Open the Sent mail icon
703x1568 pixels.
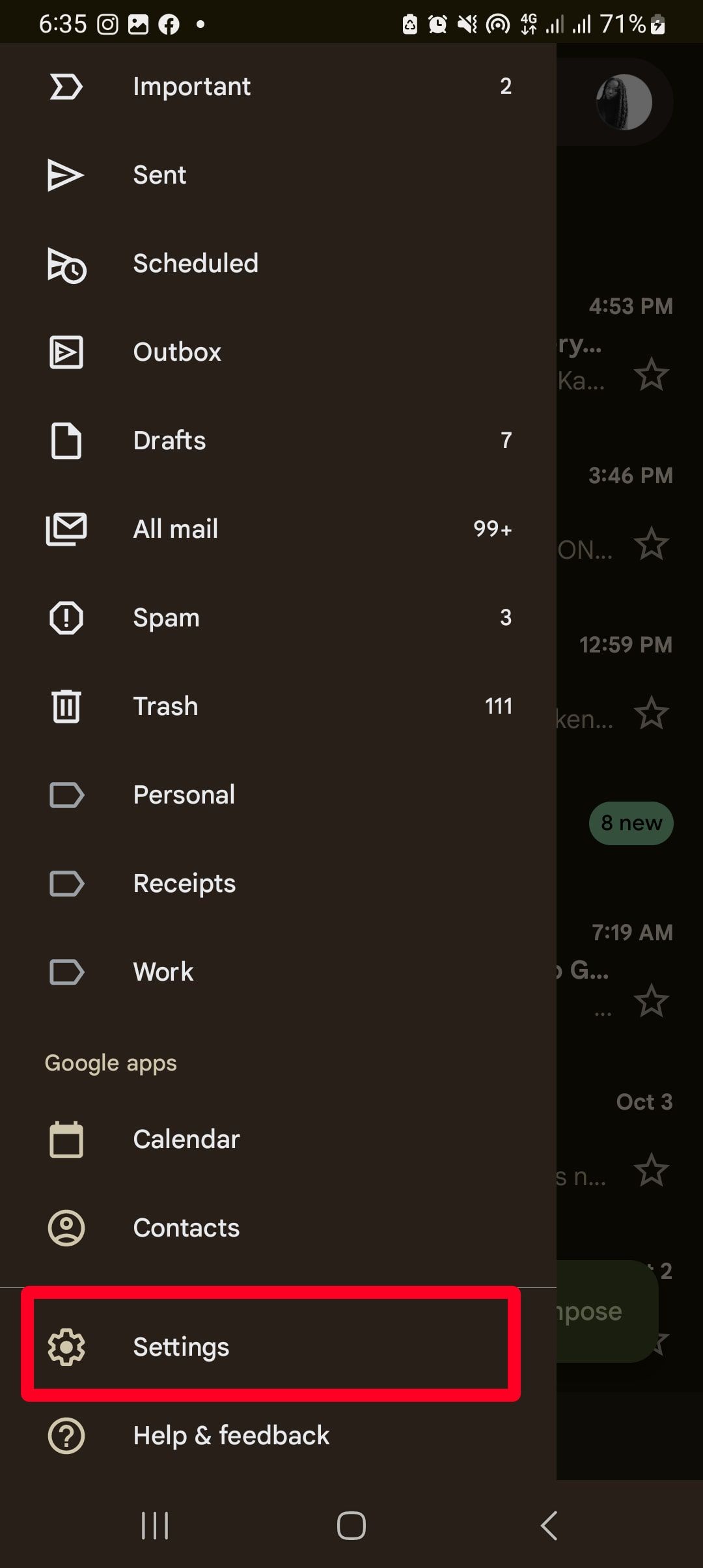(x=65, y=174)
